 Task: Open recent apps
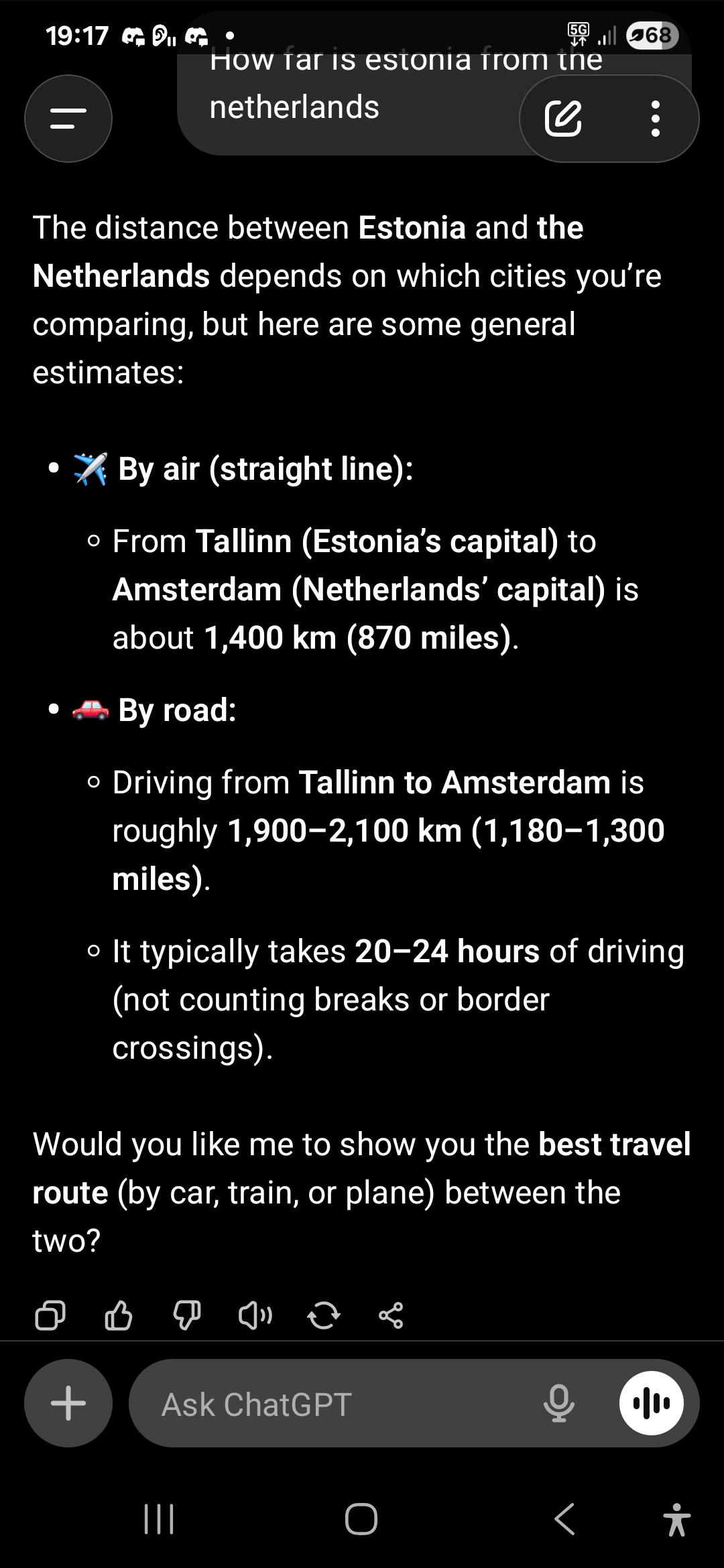pos(160,1518)
